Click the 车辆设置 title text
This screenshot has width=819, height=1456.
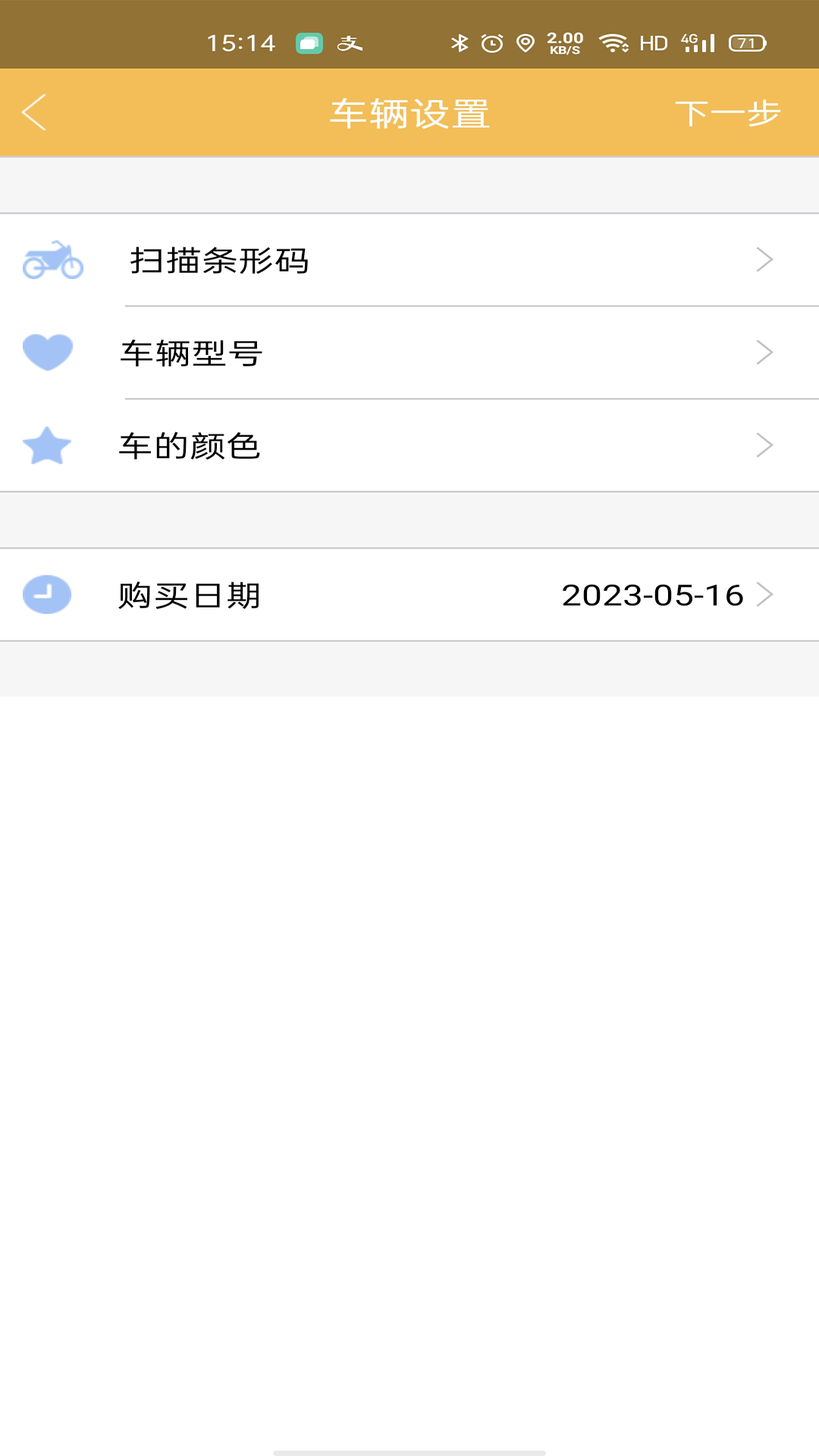tap(409, 112)
